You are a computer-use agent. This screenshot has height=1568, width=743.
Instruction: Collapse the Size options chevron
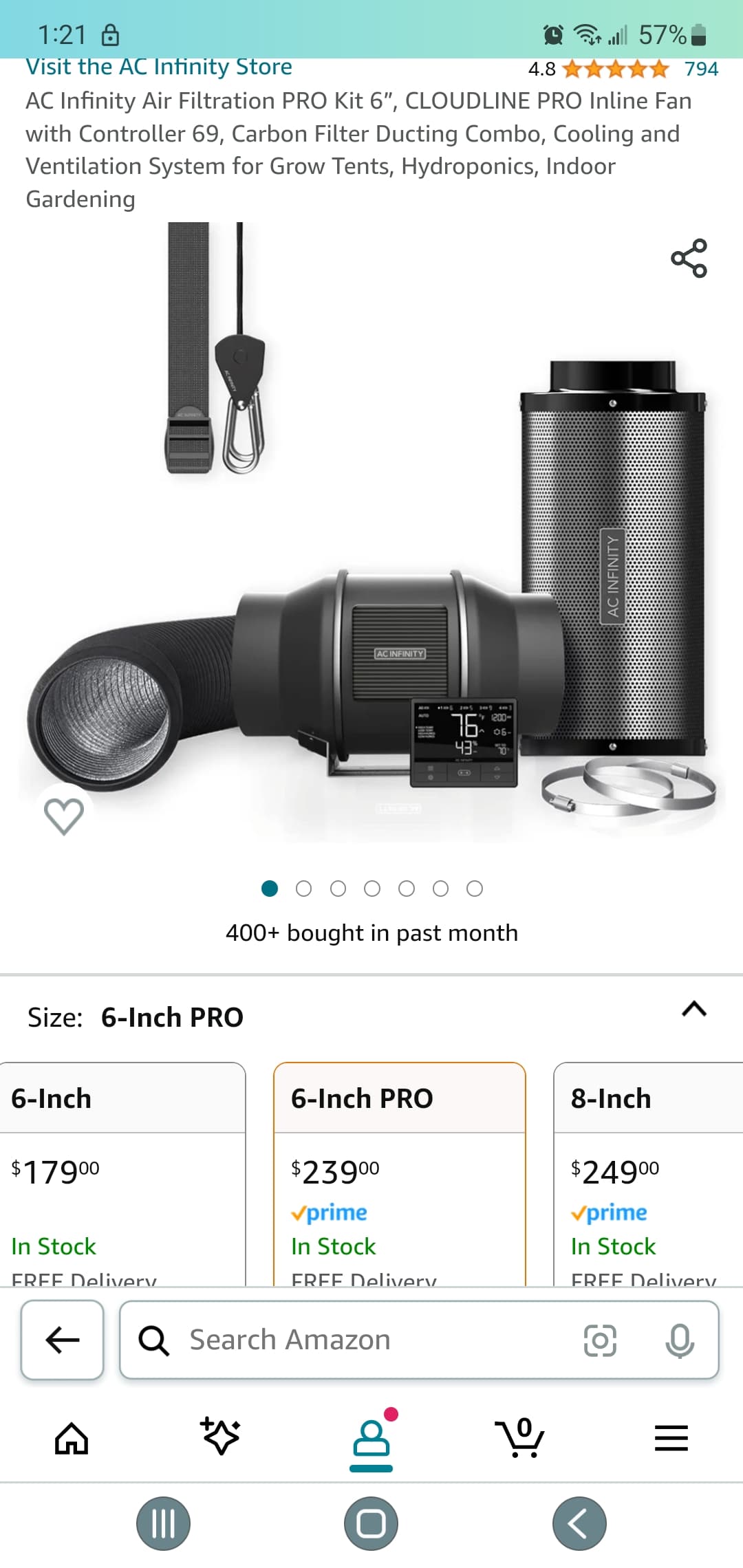tap(694, 1009)
